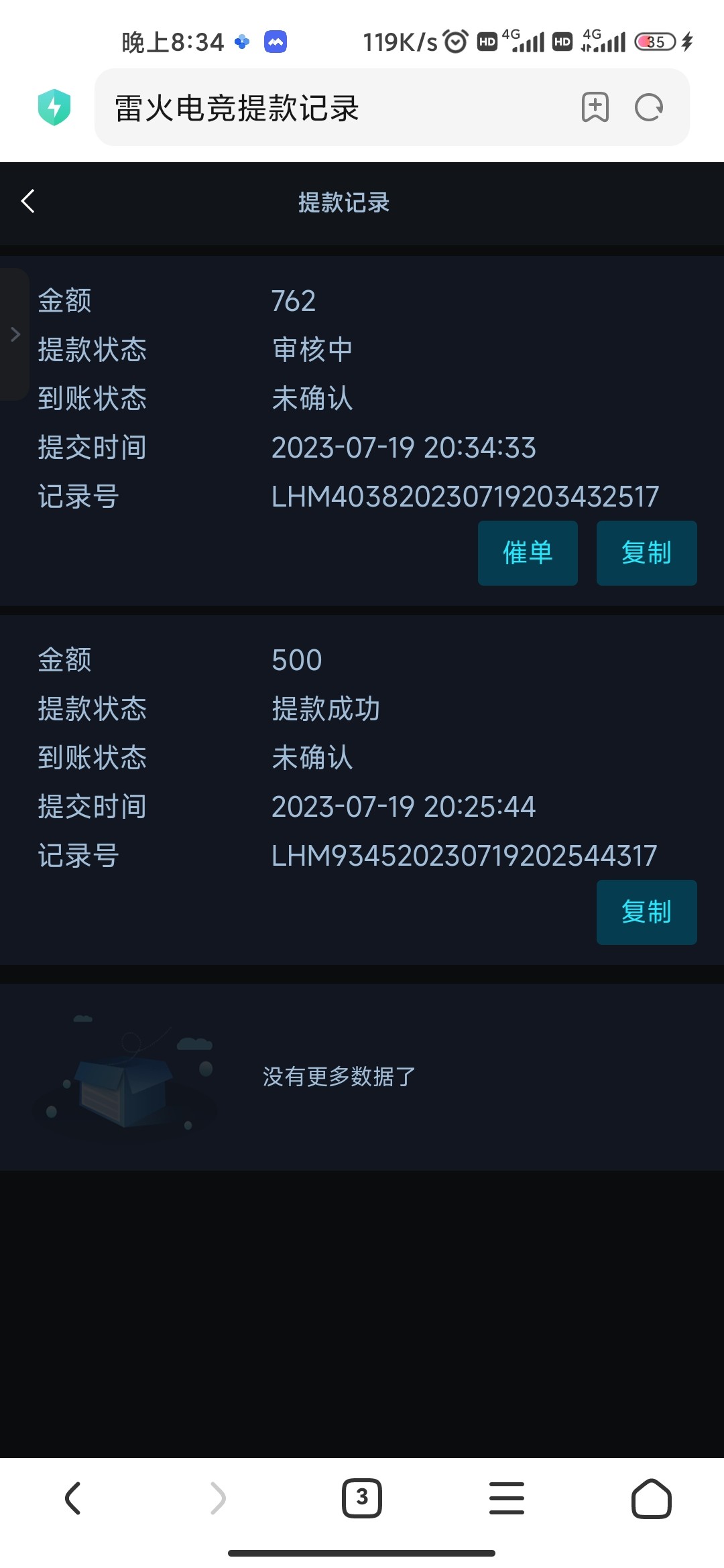Tap the battery indicator showing 35
This screenshot has width=724, height=1568.
coord(656,42)
